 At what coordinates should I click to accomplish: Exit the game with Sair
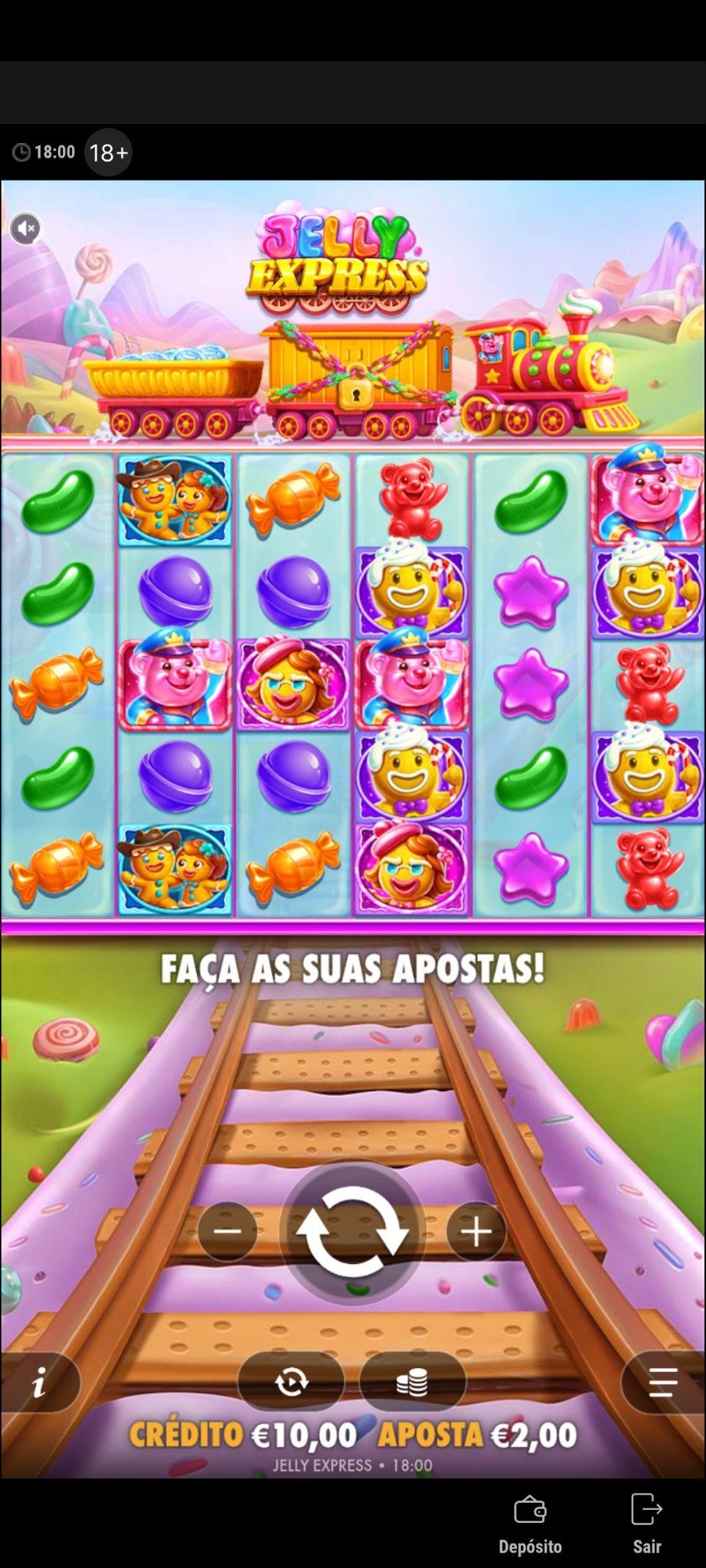(647, 1524)
